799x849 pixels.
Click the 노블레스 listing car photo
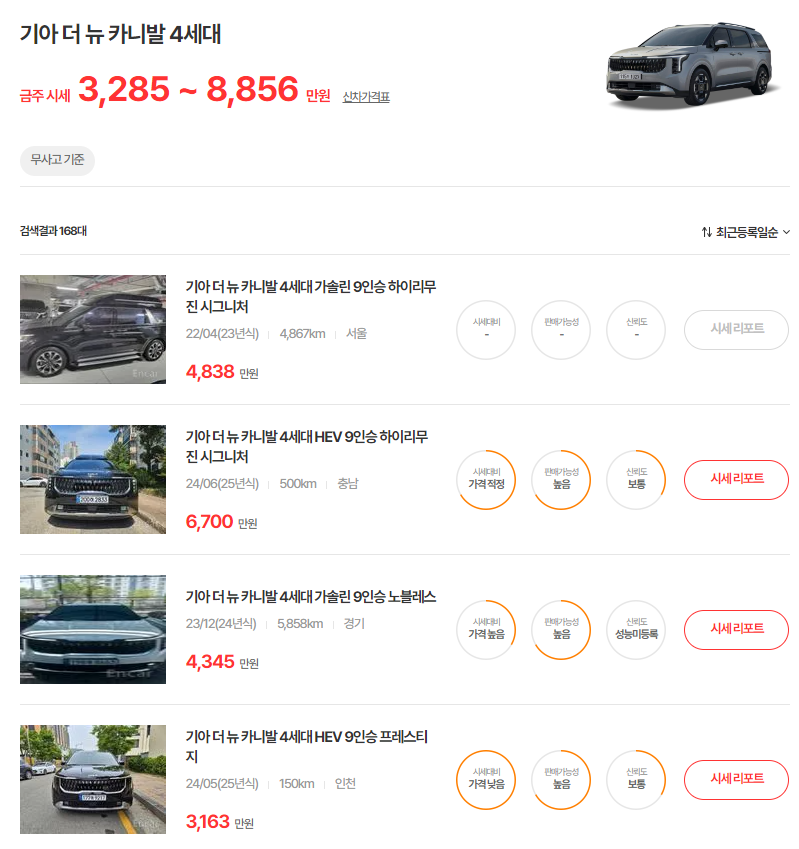pyautogui.click(x=92, y=630)
